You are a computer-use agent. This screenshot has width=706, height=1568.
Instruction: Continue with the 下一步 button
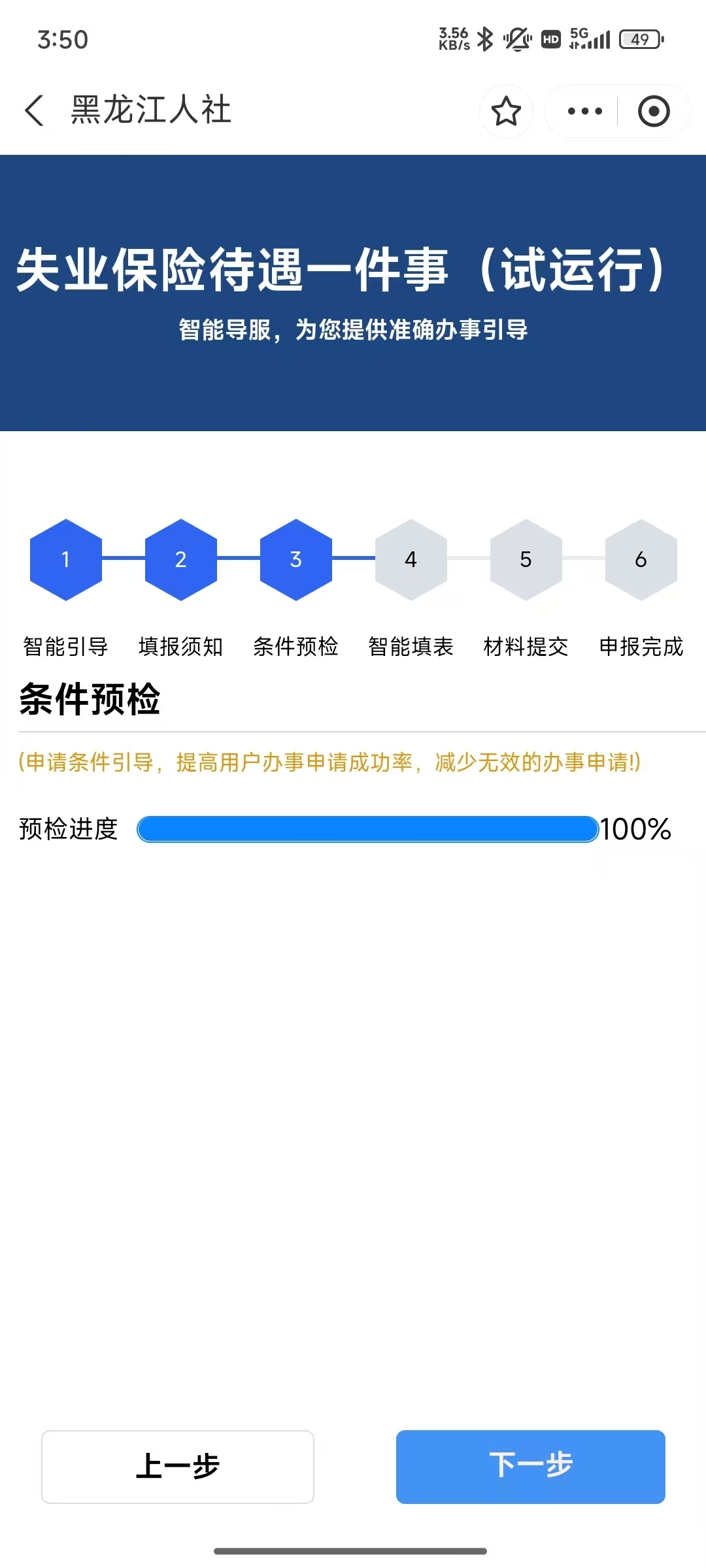pos(530,1466)
